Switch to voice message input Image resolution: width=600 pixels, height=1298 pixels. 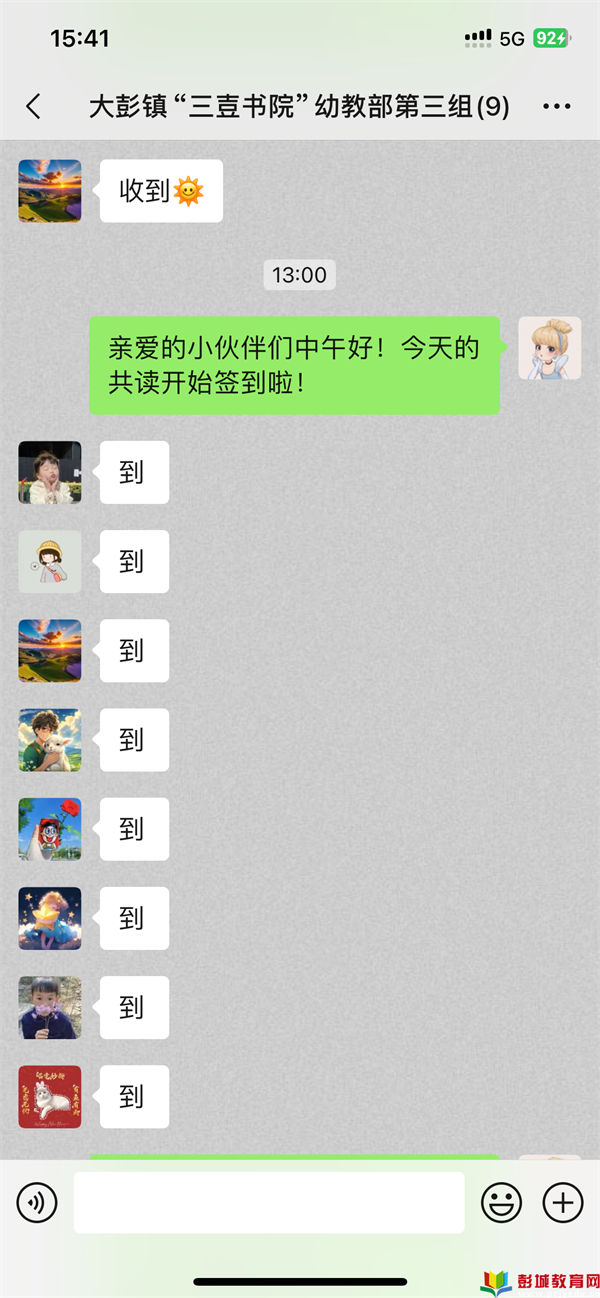coord(37,1201)
